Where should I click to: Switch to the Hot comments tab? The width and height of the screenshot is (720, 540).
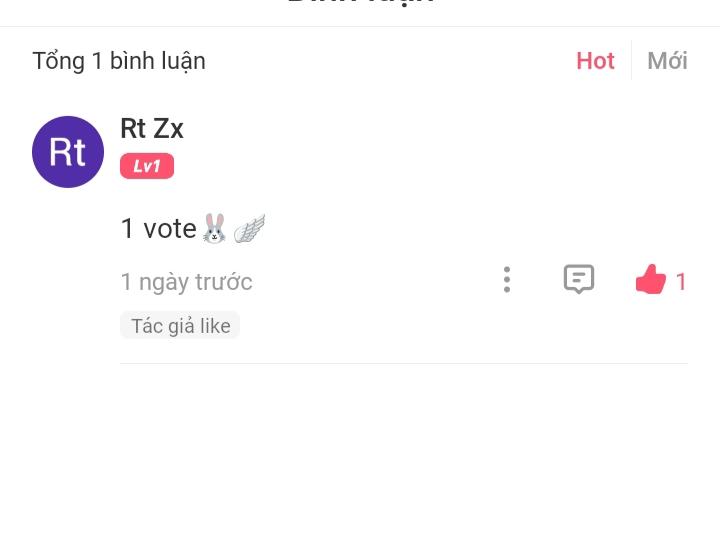595,61
